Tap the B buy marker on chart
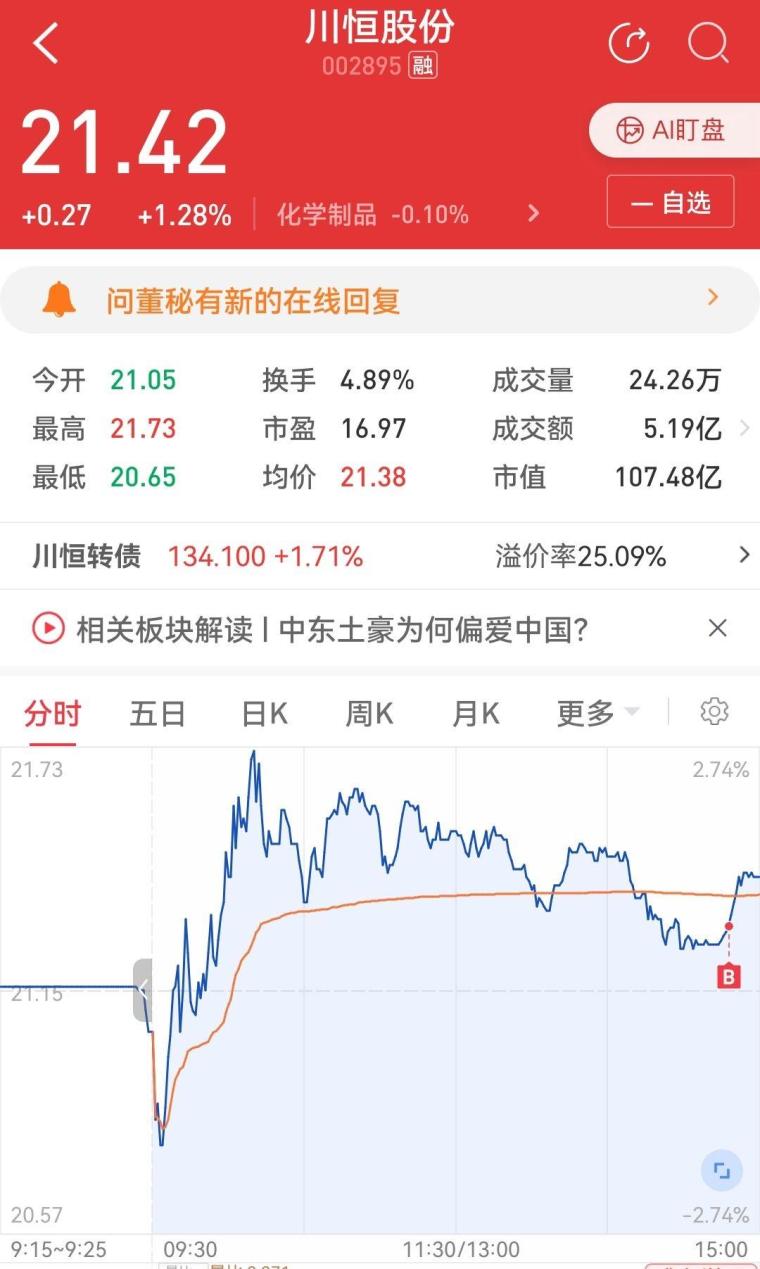760x1269 pixels. click(729, 976)
